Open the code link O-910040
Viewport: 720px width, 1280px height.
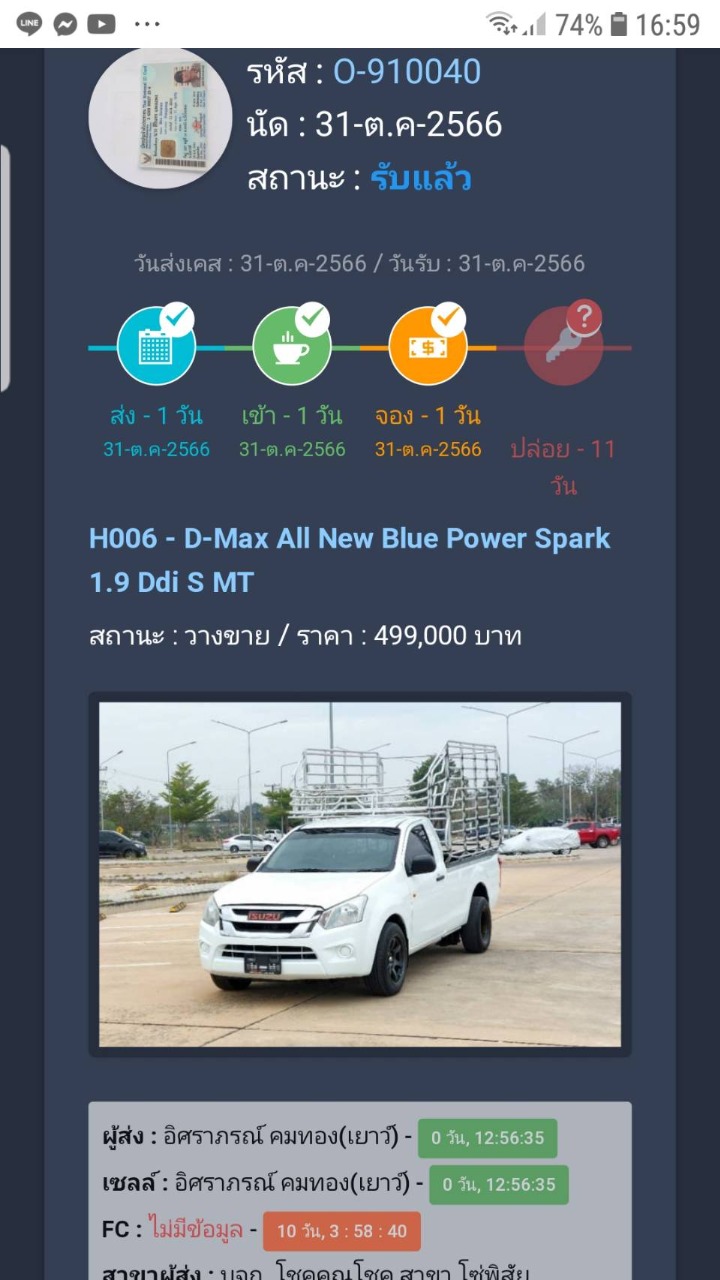tap(407, 72)
